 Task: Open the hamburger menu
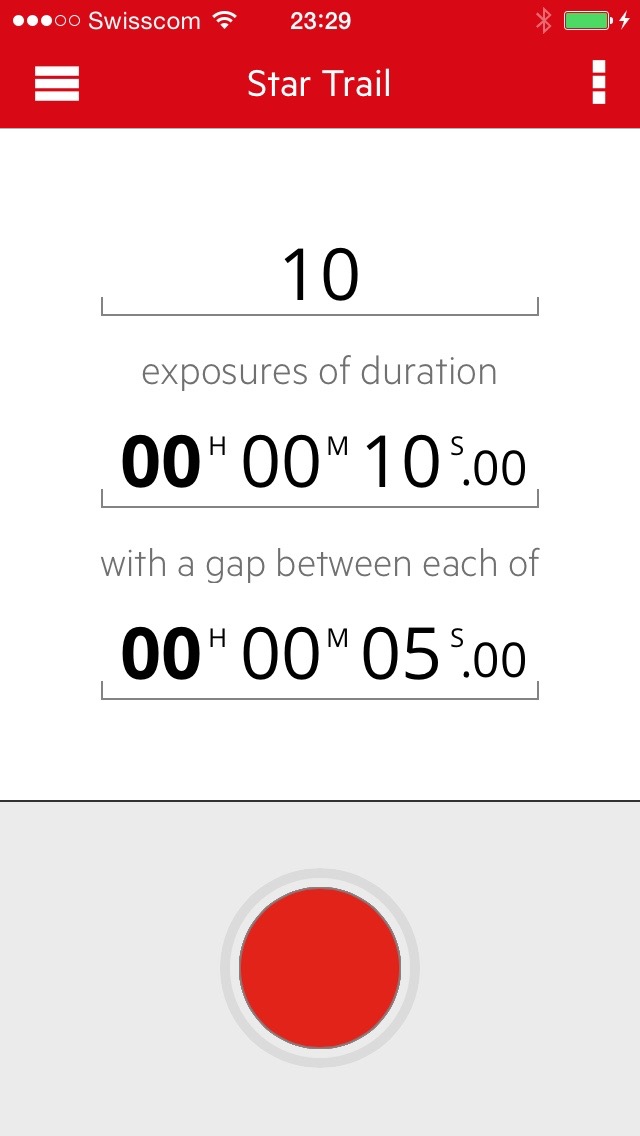[57, 84]
